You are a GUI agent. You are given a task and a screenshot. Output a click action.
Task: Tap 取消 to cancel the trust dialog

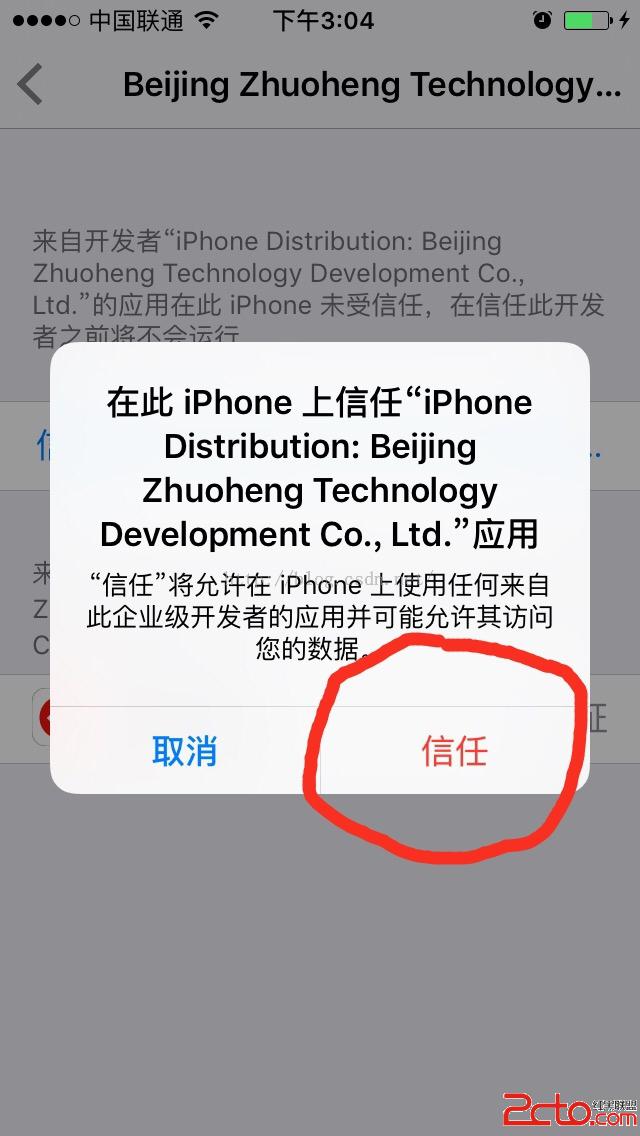pos(185,750)
